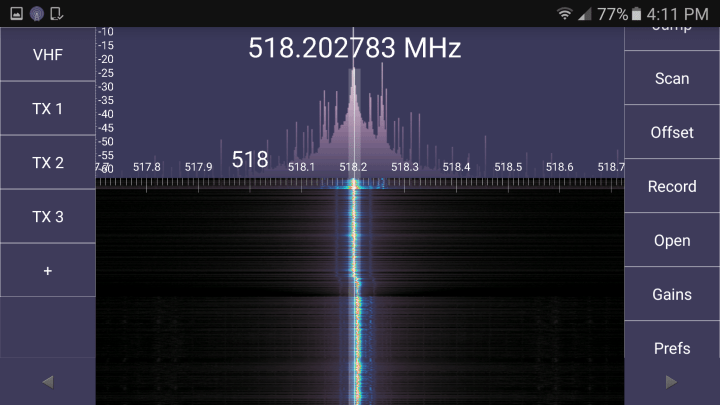Open the Gains controls
The image size is (720, 405).
point(671,294)
